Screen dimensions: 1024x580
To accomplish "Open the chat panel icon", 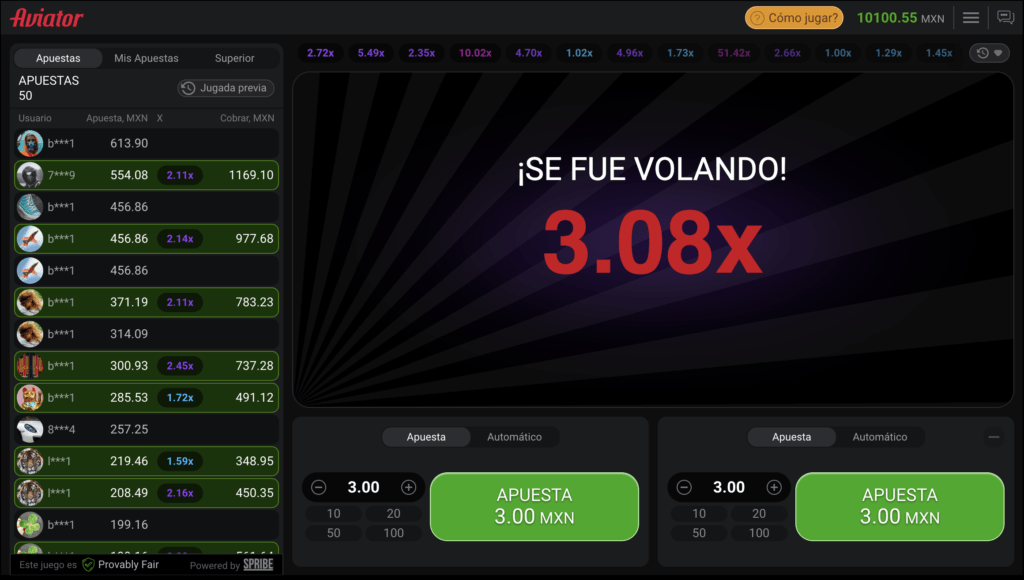I will (x=1005, y=17).
